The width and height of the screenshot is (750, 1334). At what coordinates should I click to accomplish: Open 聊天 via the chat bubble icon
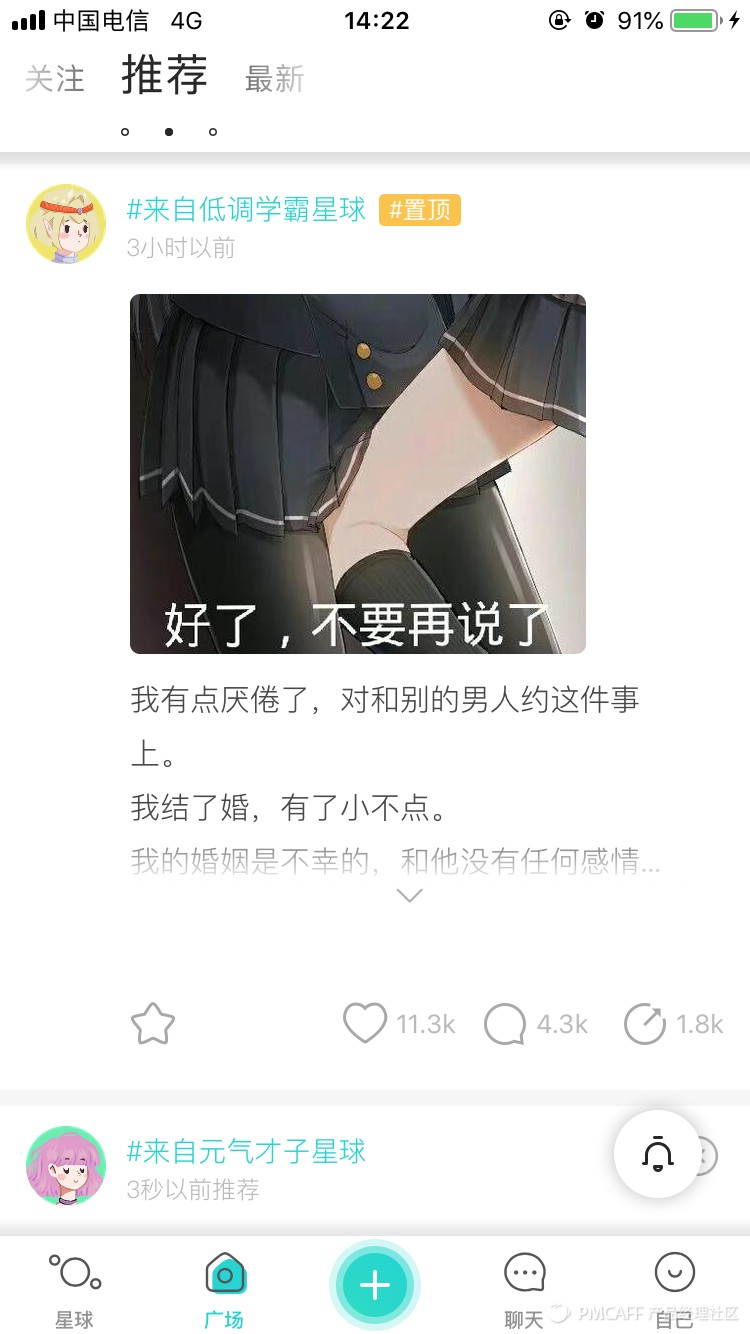click(524, 1273)
